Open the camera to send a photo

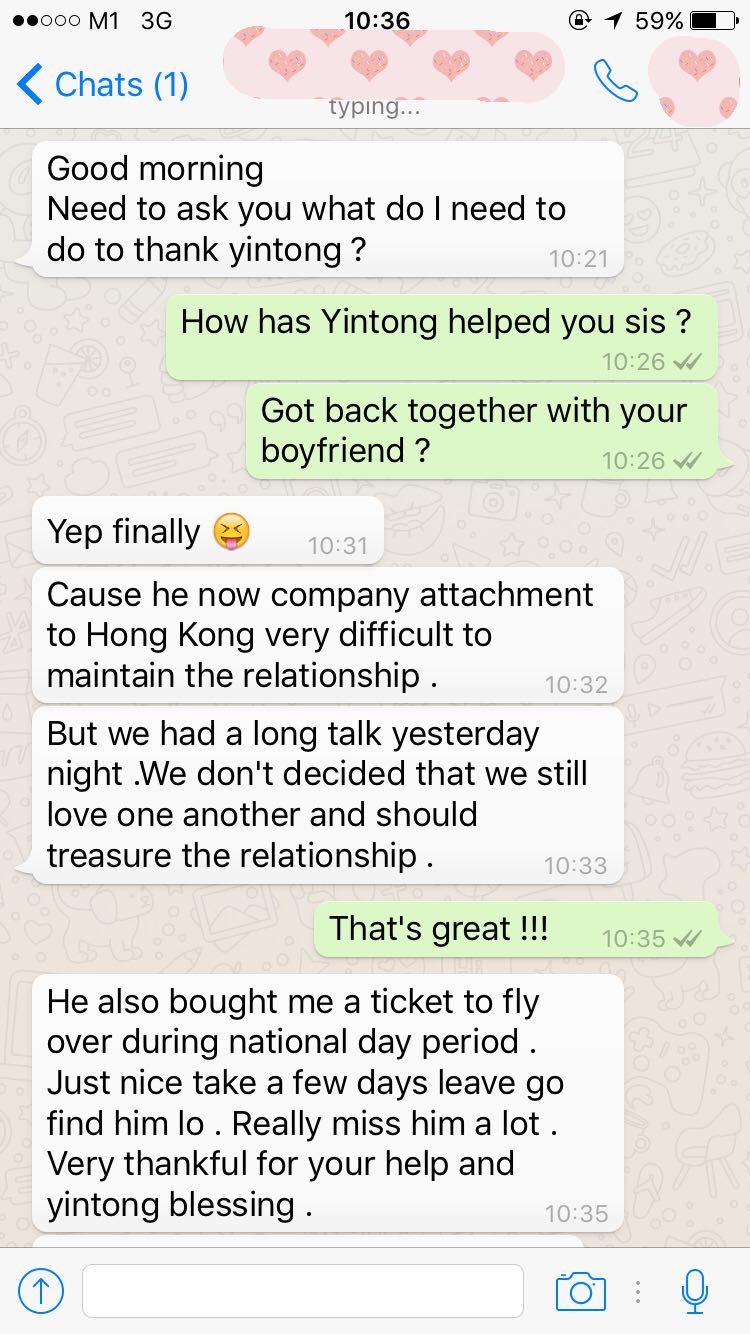tap(580, 1291)
